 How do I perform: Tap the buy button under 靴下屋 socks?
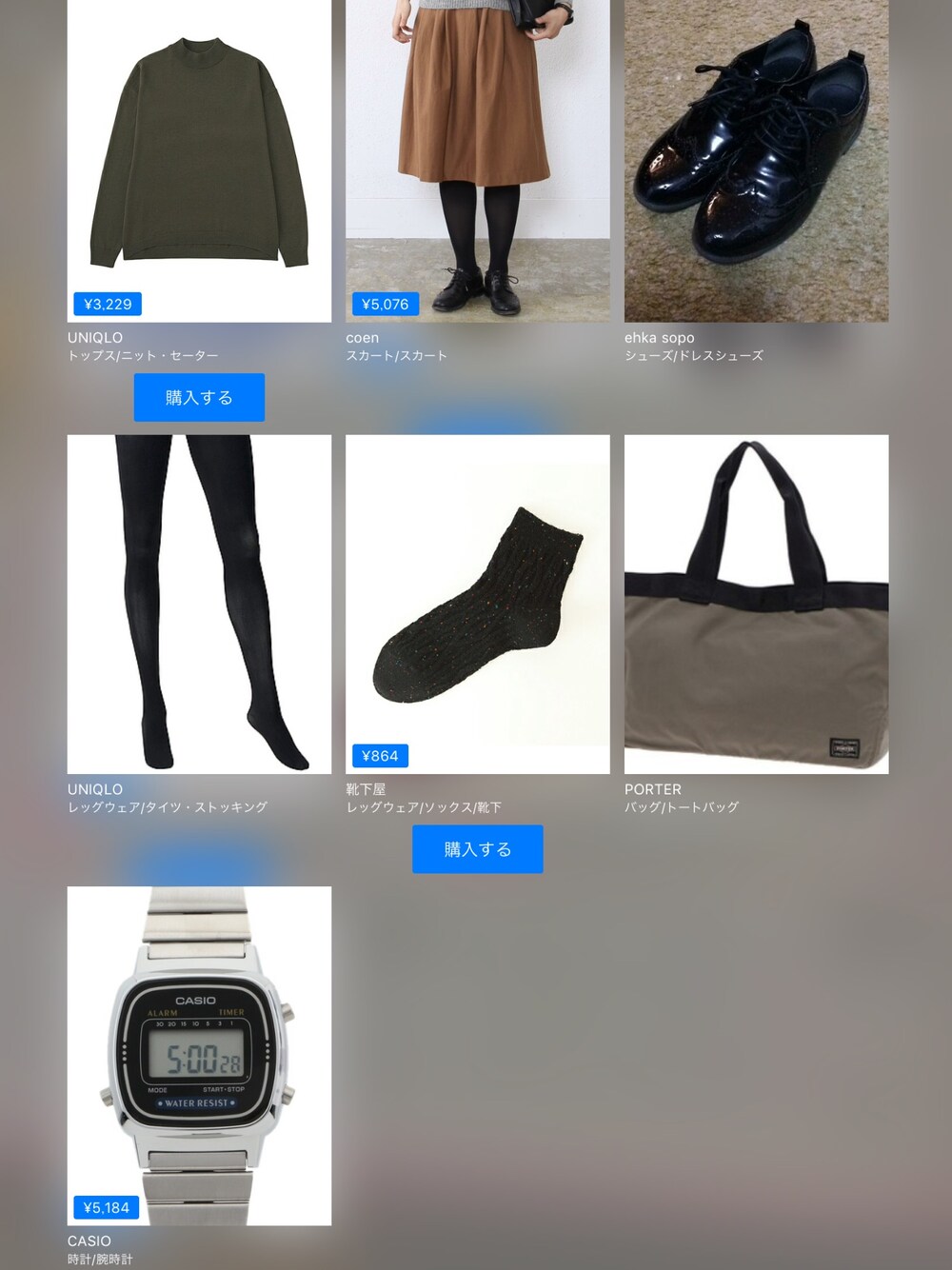(x=477, y=848)
